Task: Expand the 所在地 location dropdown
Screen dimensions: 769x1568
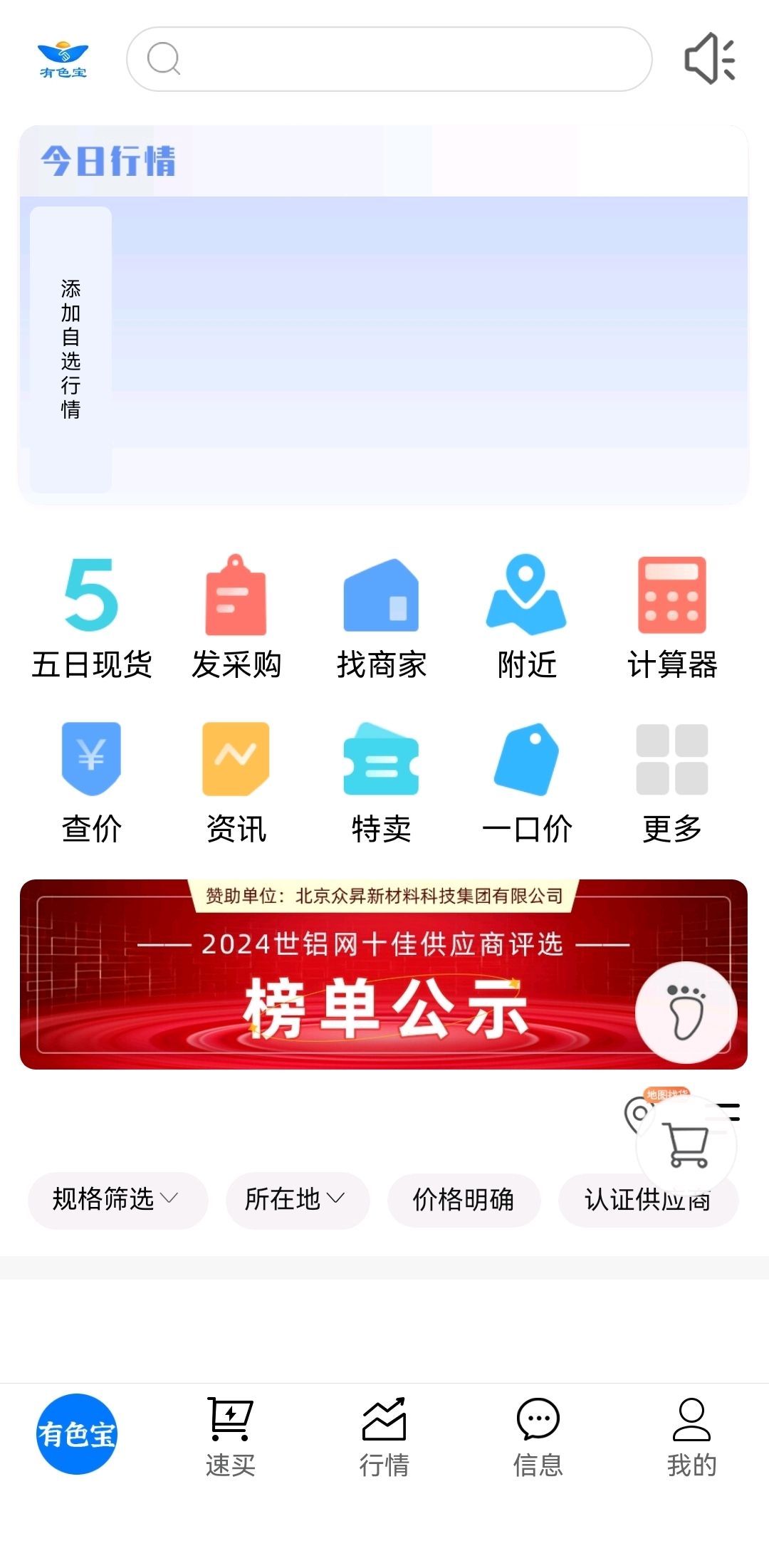Action: (x=298, y=1200)
